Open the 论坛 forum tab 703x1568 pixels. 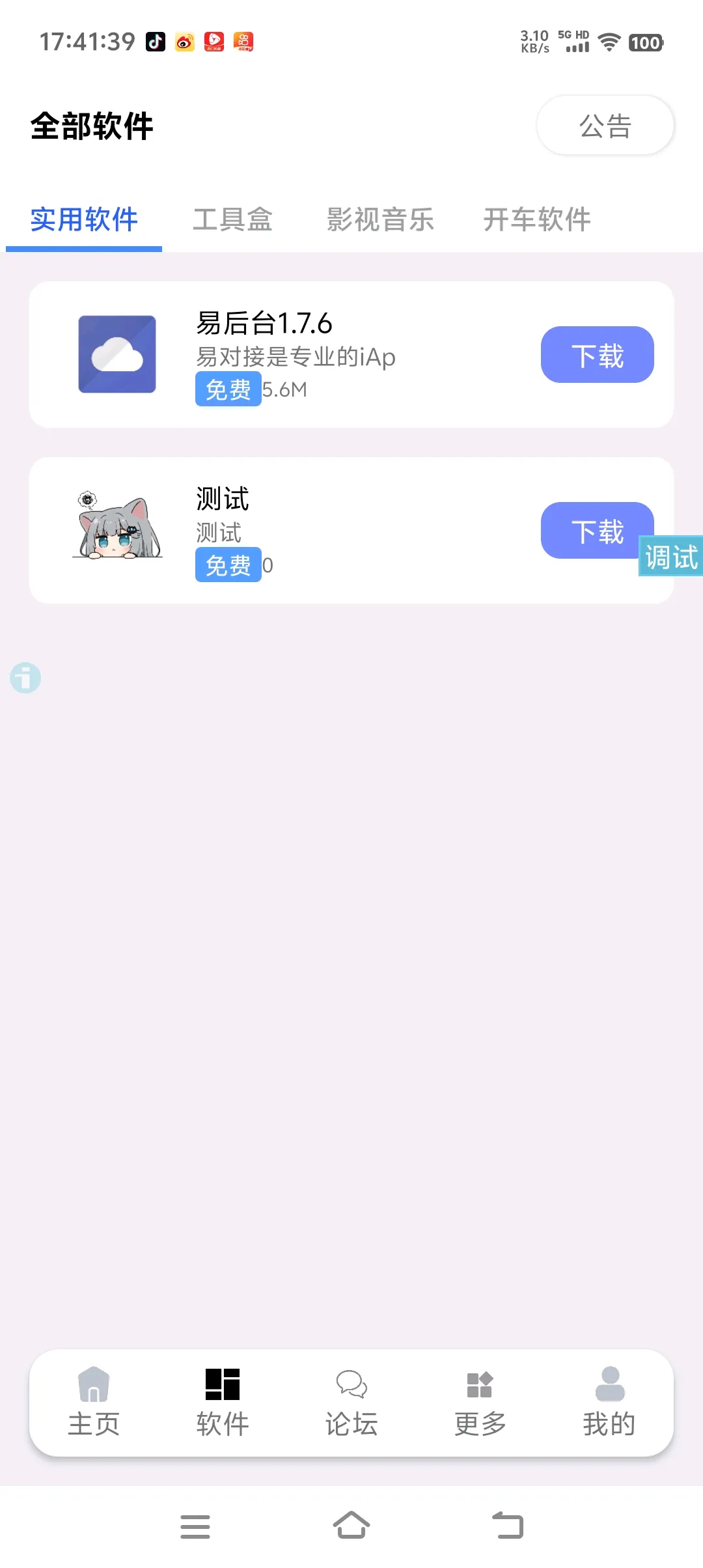tap(351, 1402)
